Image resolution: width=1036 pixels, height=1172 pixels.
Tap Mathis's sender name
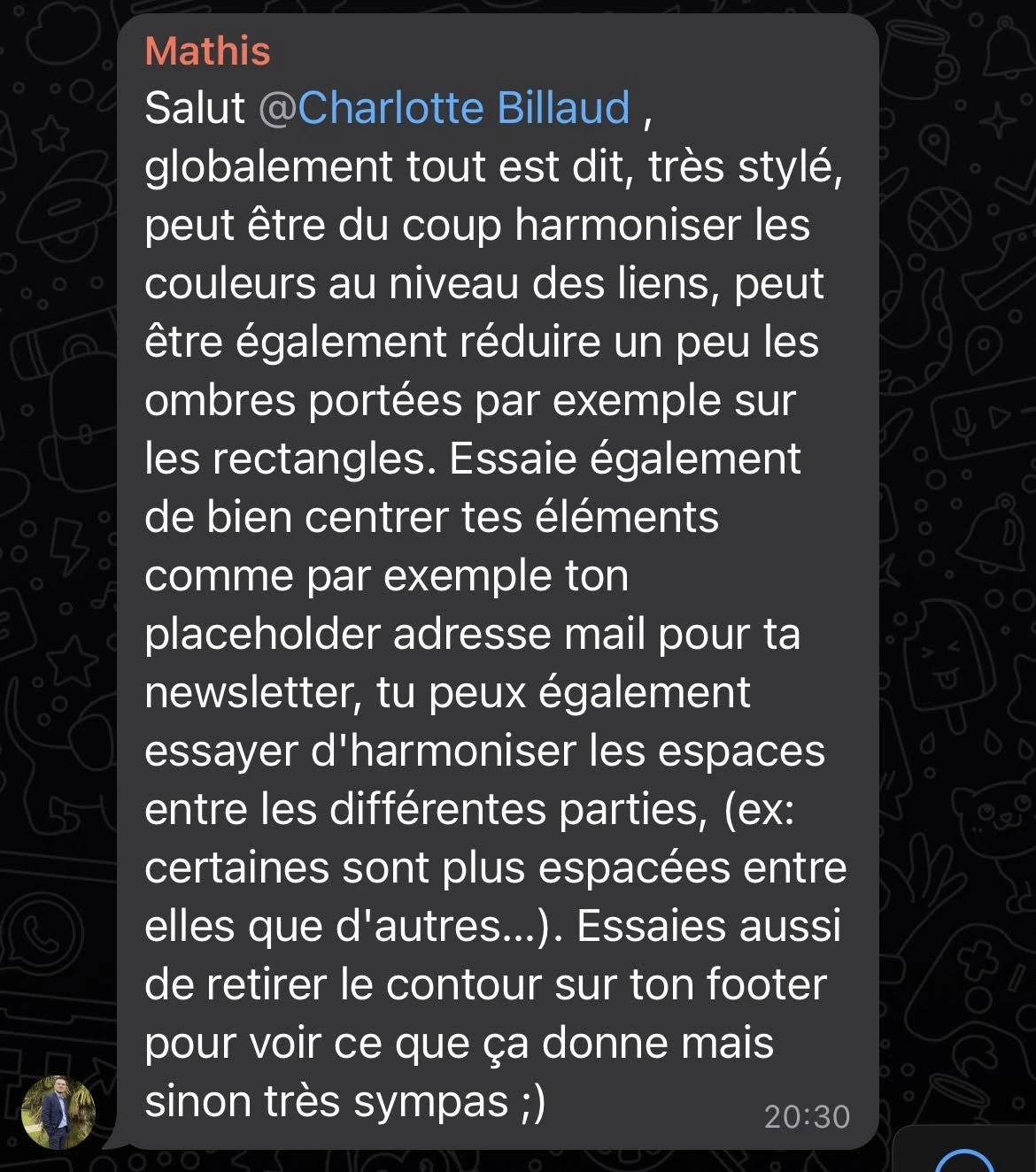pyautogui.click(x=207, y=51)
